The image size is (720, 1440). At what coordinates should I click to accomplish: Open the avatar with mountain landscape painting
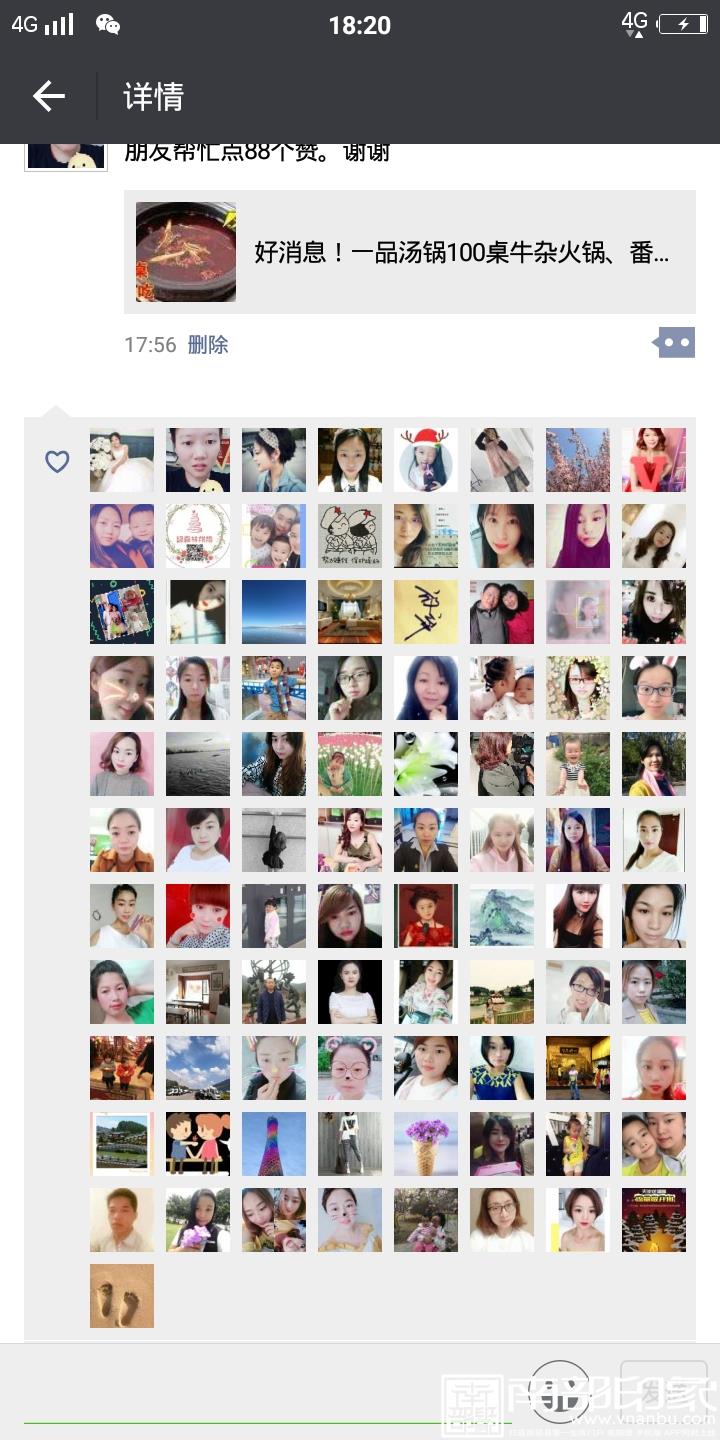[x=502, y=916]
